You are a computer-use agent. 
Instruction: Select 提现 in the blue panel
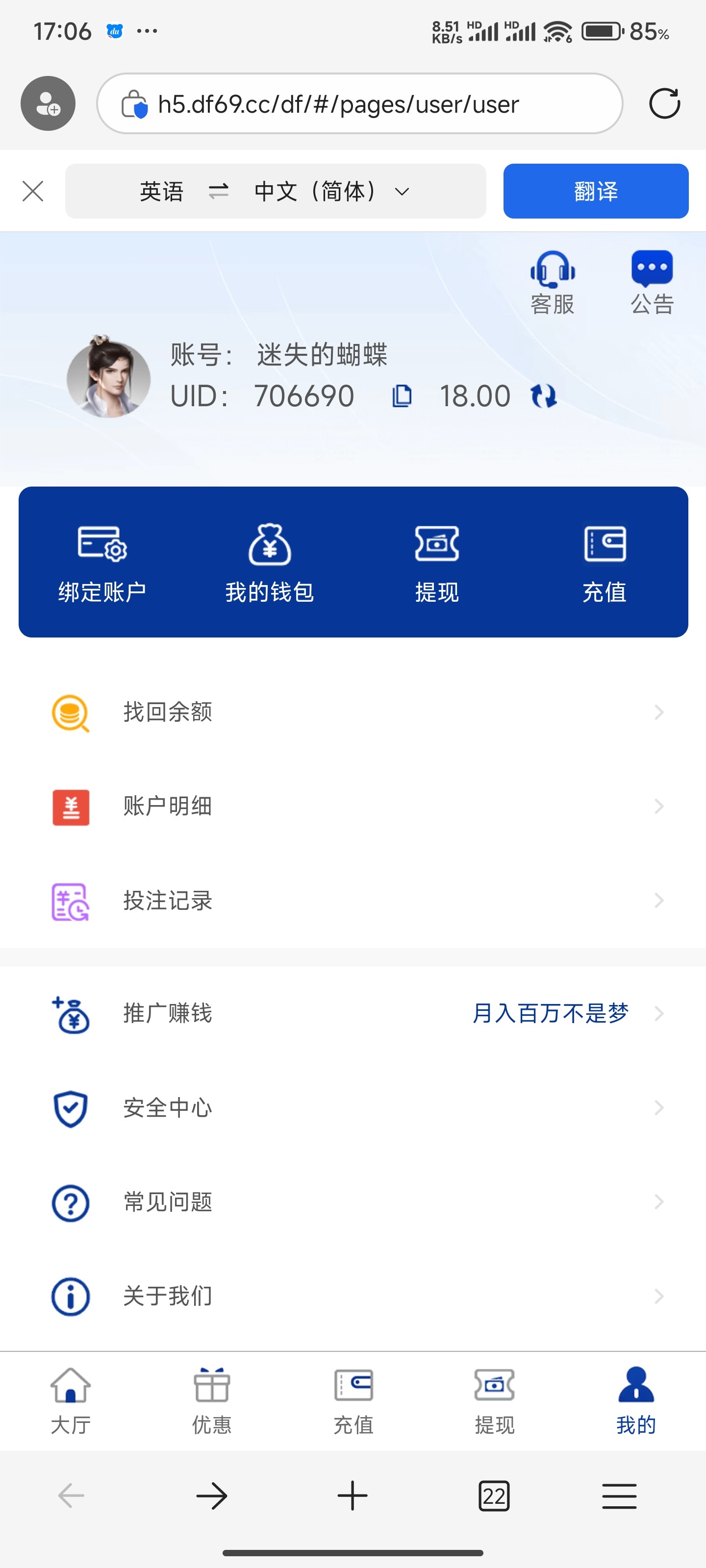pos(437,563)
